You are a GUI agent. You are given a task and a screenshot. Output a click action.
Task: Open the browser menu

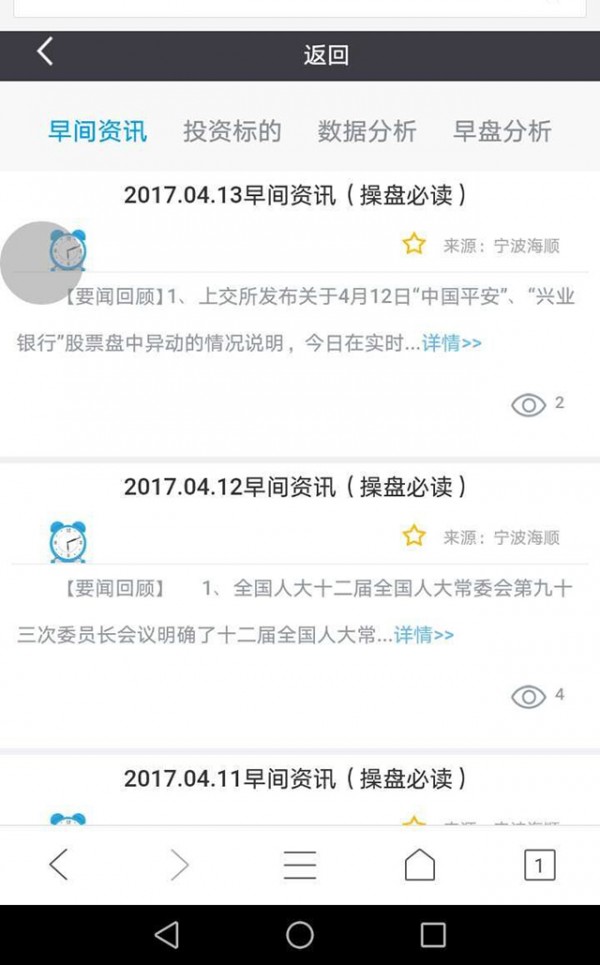coord(299,864)
